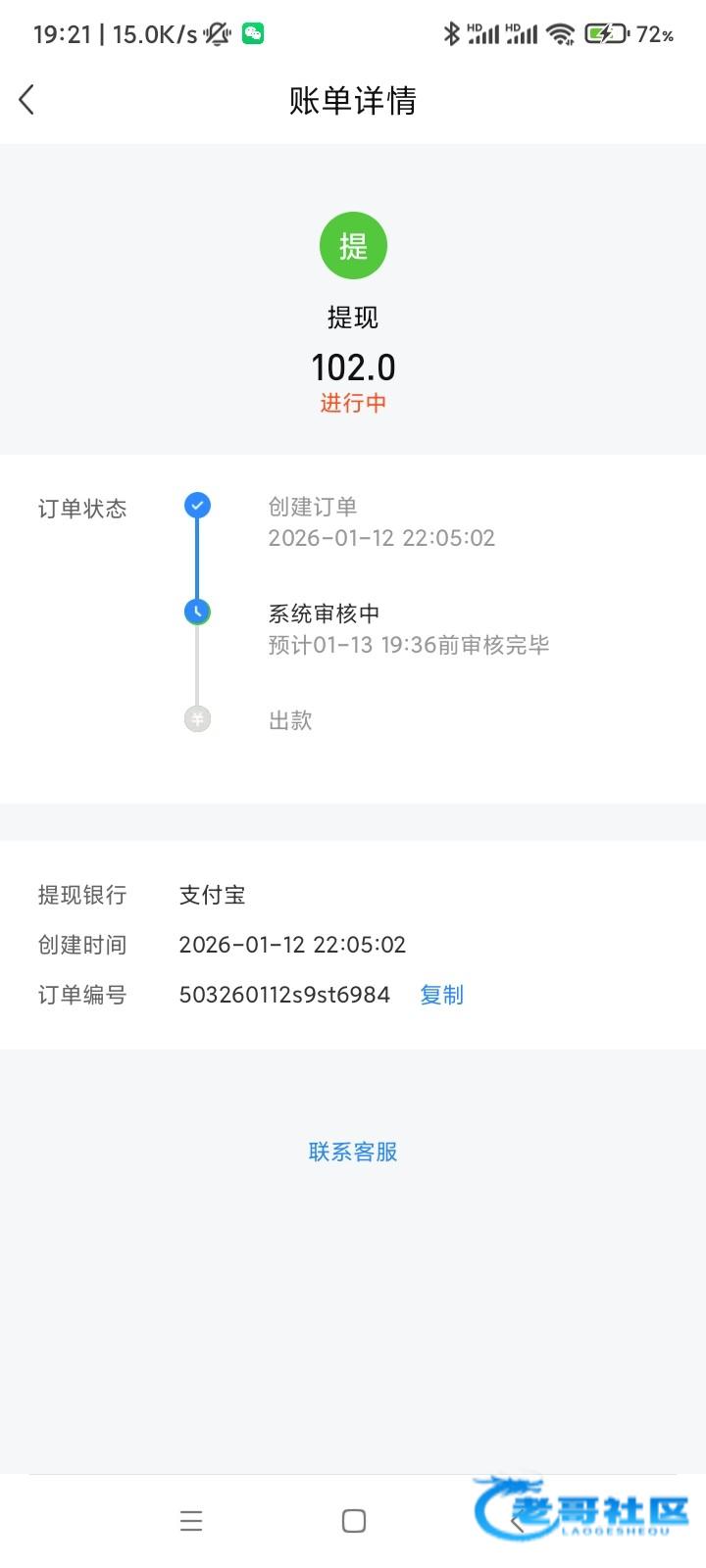The height and width of the screenshot is (1568, 706).
Task: Contact support via 联系客服
Action: click(353, 1151)
